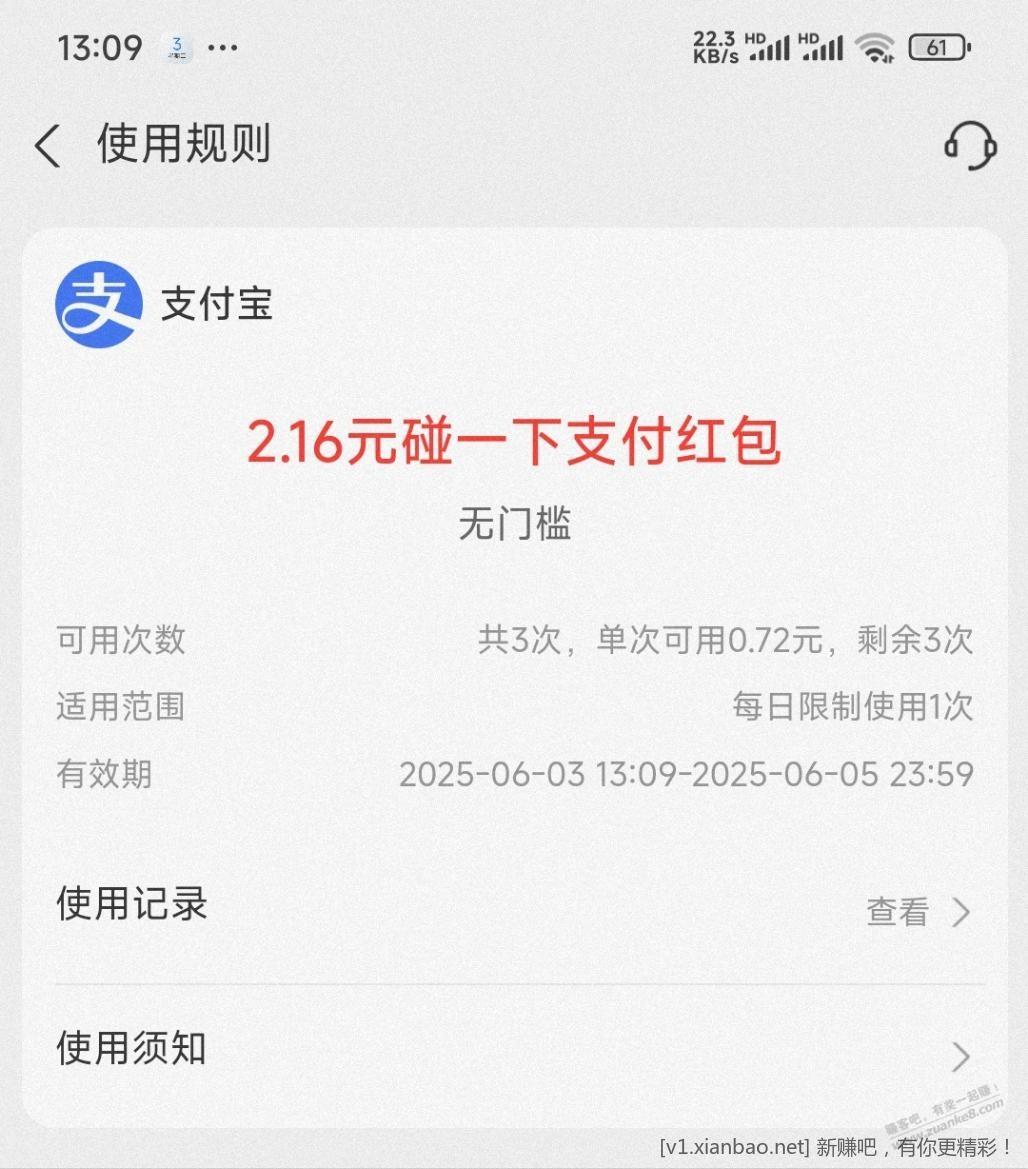Image resolution: width=1028 pixels, height=1169 pixels.
Task: Open the 使用须知 row
Action: 515,1050
